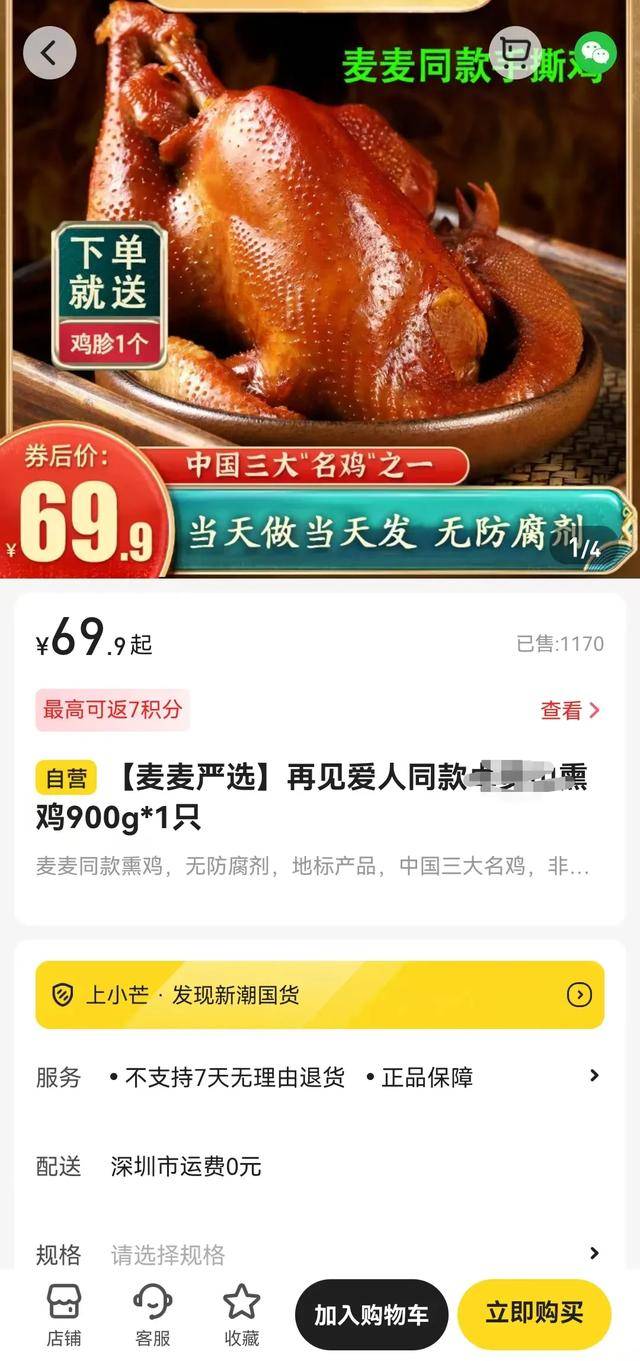Open the shopping cart icon
Viewport: 640px width, 1361px height.
tap(515, 52)
